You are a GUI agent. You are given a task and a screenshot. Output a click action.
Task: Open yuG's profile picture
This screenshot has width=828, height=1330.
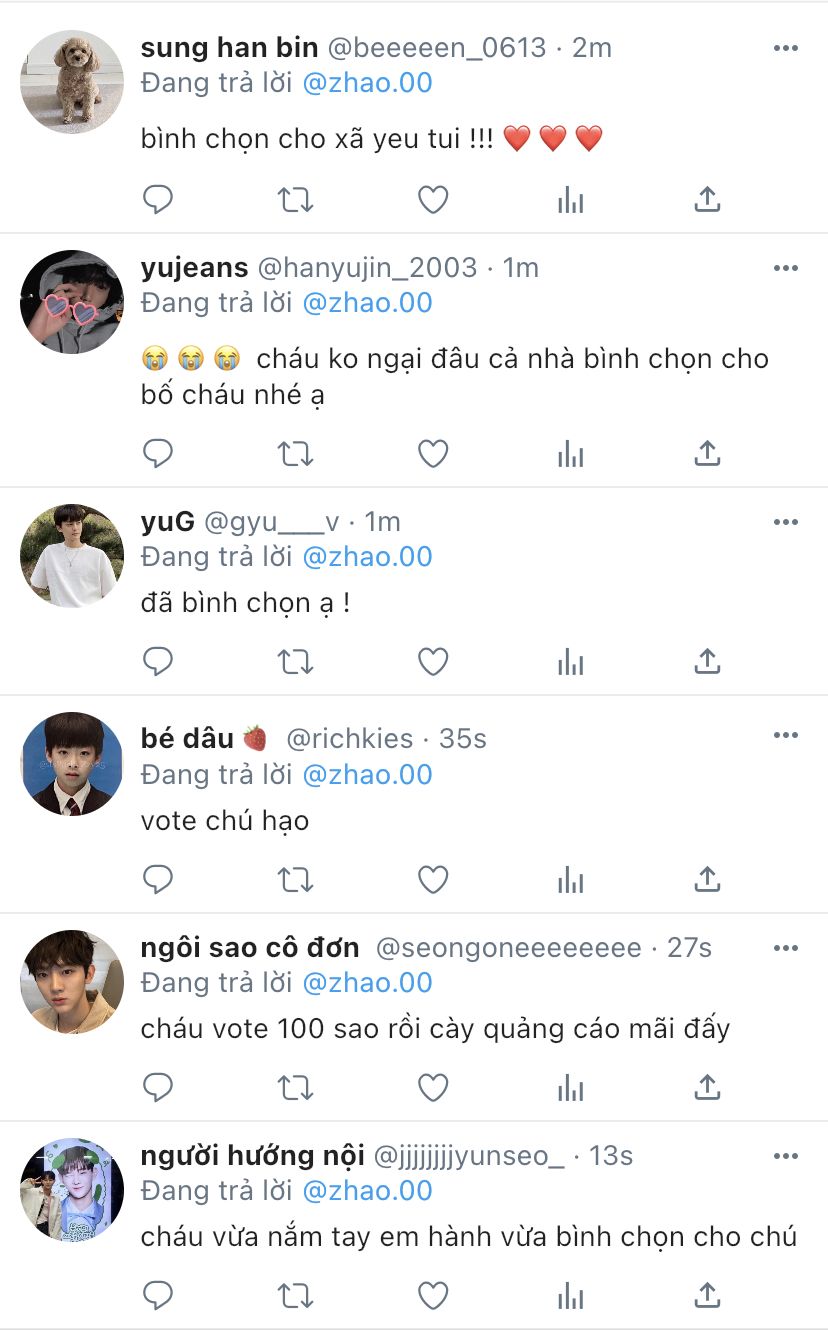(x=72, y=555)
